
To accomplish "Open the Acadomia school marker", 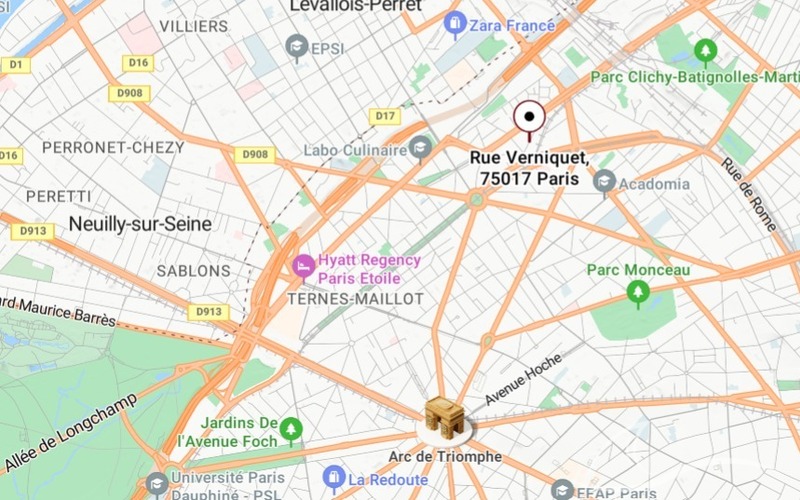I will click(604, 183).
